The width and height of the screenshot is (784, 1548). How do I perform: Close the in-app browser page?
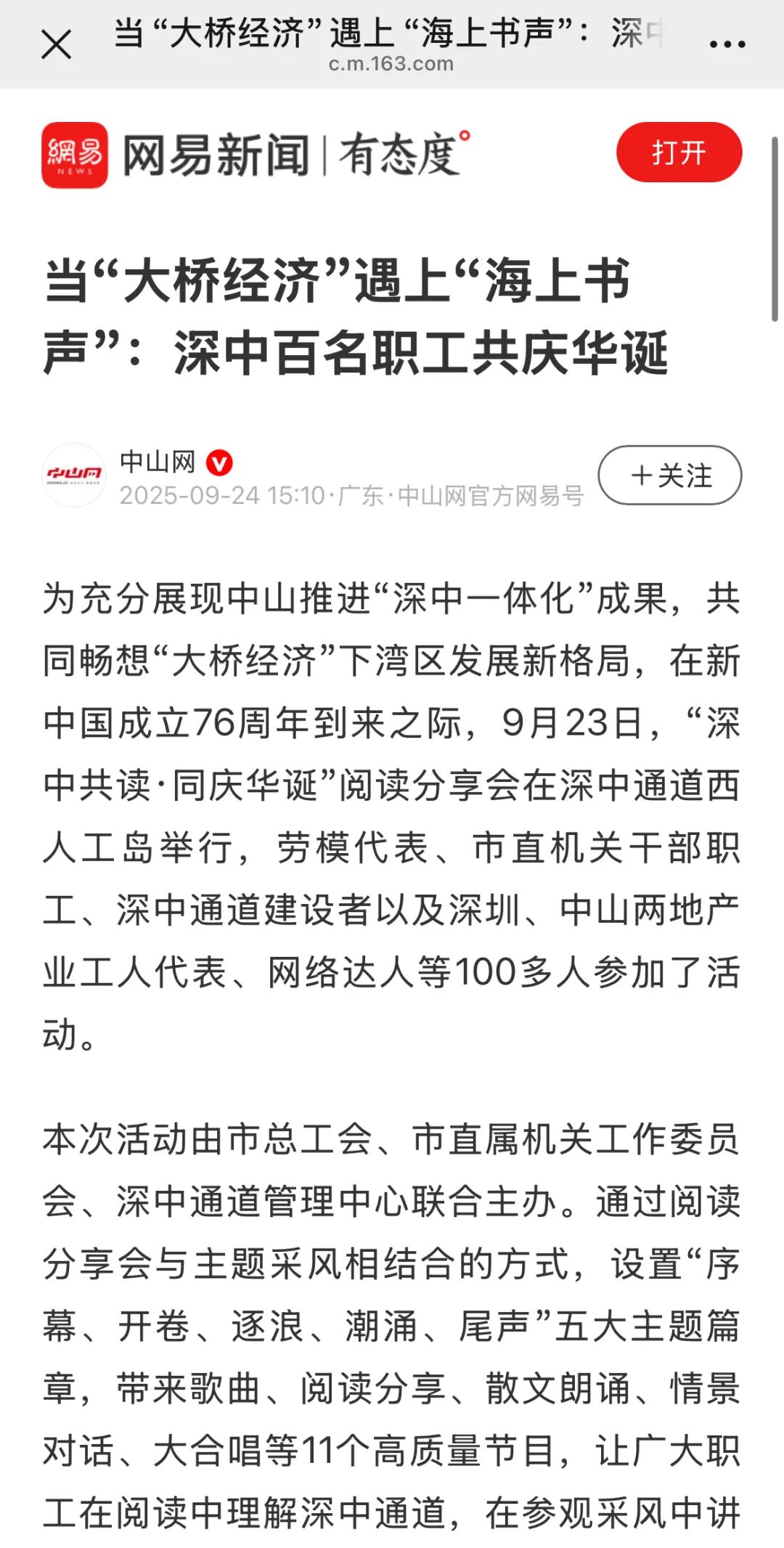click(56, 44)
